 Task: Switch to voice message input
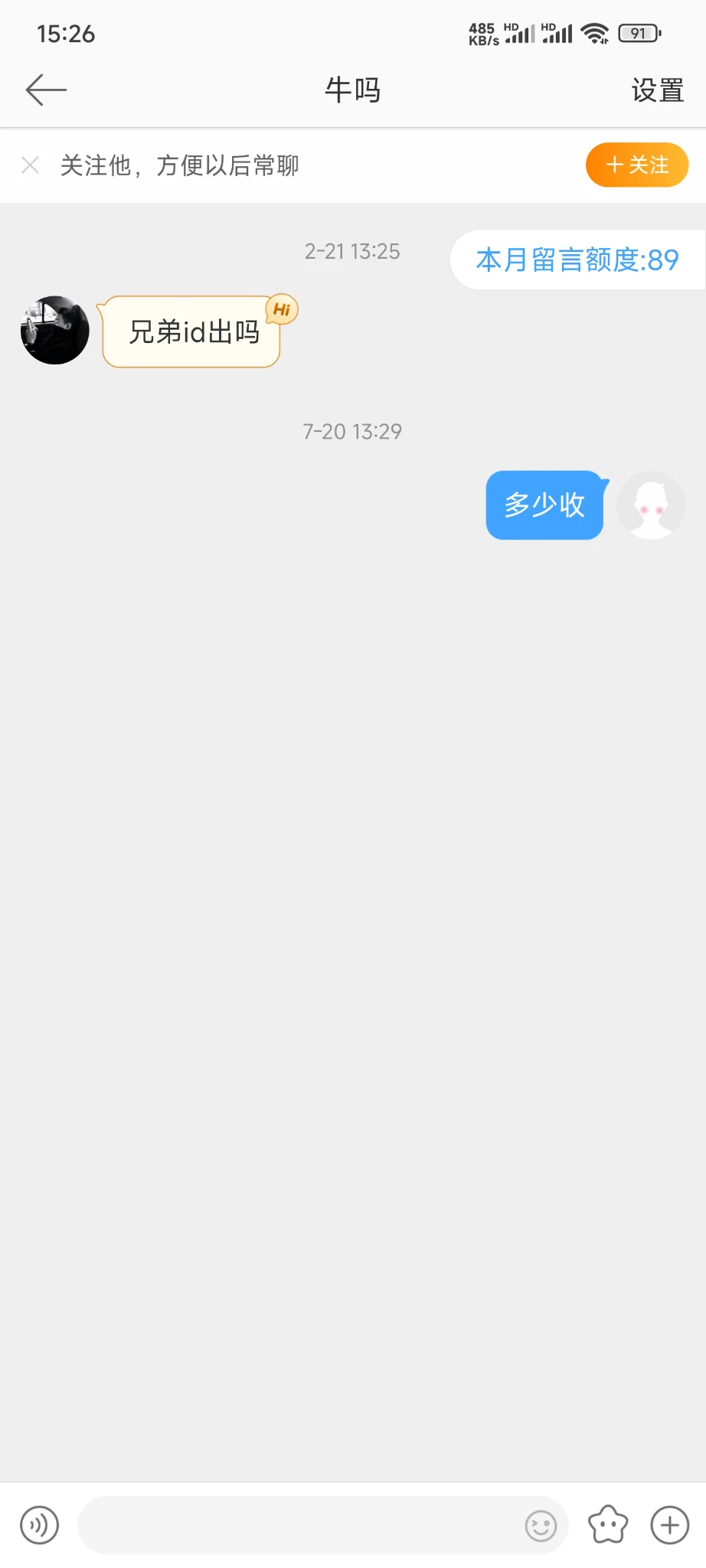39,1525
